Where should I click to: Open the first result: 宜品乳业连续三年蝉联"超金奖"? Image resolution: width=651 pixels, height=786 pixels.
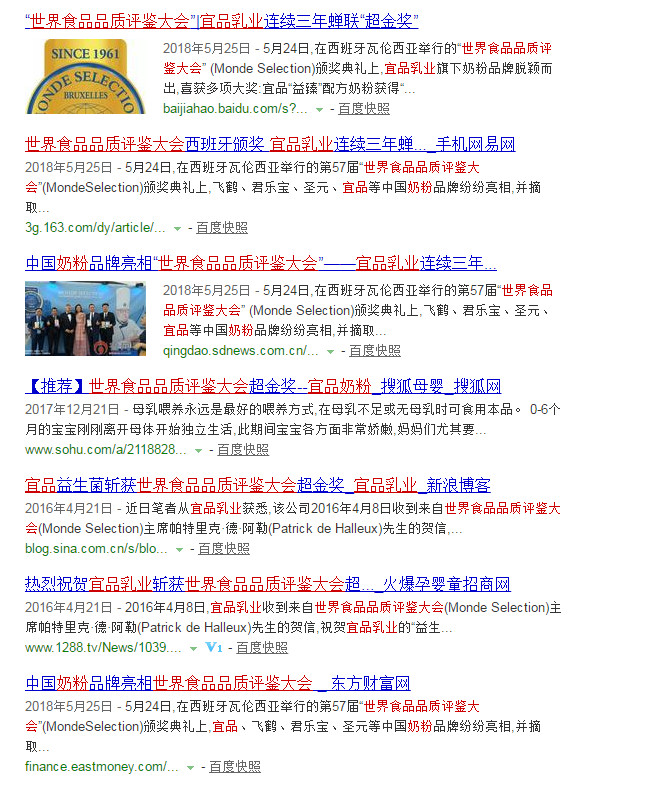[x=220, y=20]
